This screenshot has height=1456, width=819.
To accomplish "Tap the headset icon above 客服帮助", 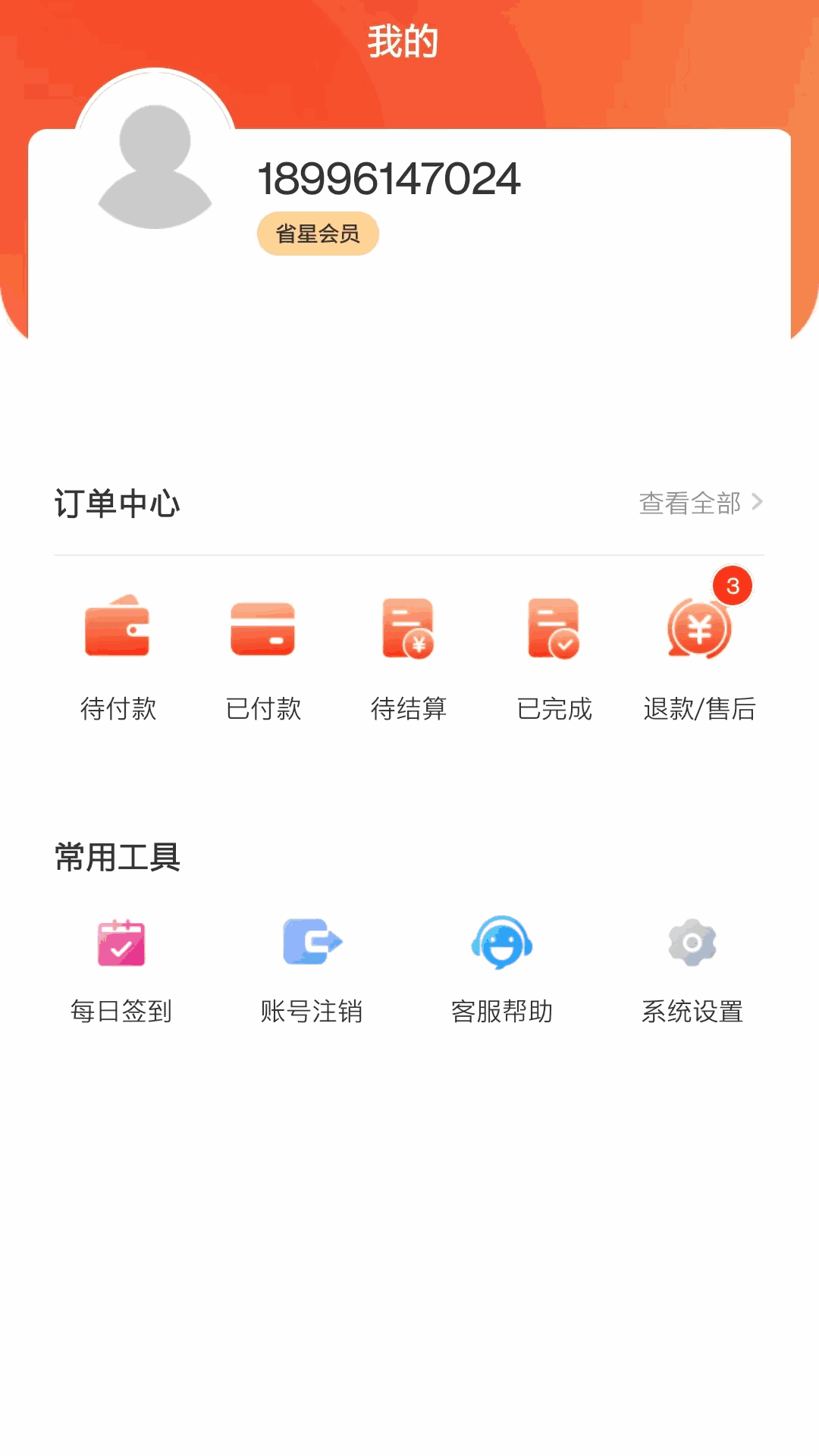I will click(503, 943).
